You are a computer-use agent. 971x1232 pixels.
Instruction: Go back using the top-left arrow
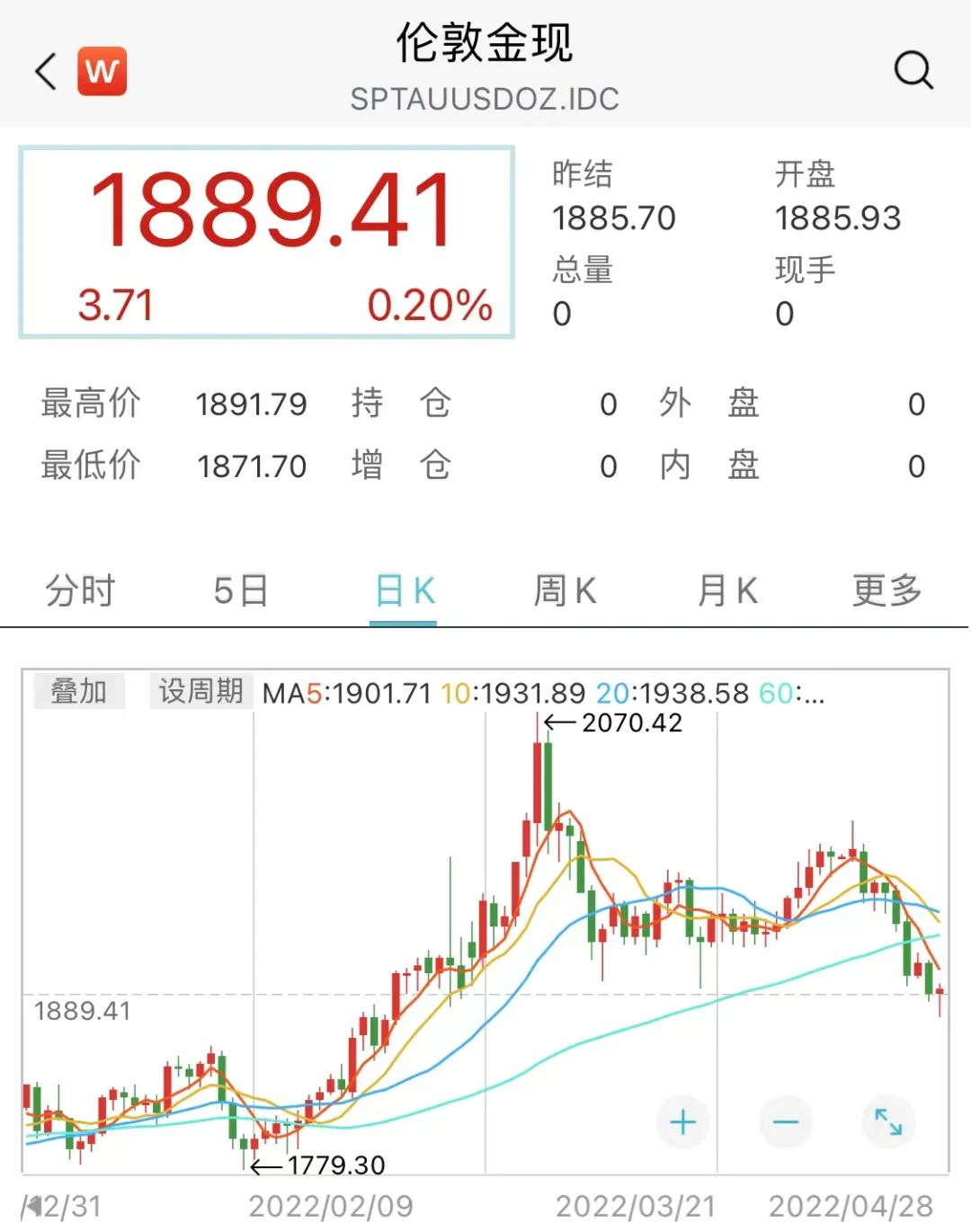[47, 71]
